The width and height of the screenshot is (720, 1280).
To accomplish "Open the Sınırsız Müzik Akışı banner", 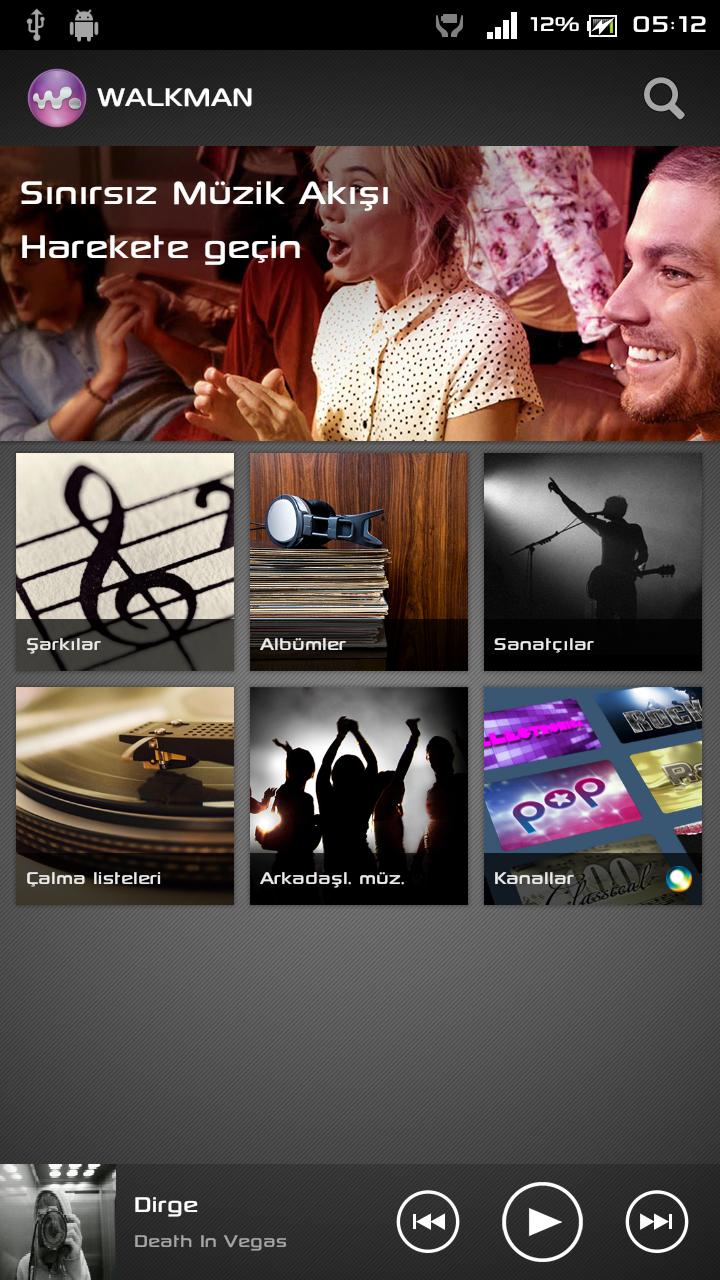I will point(360,293).
